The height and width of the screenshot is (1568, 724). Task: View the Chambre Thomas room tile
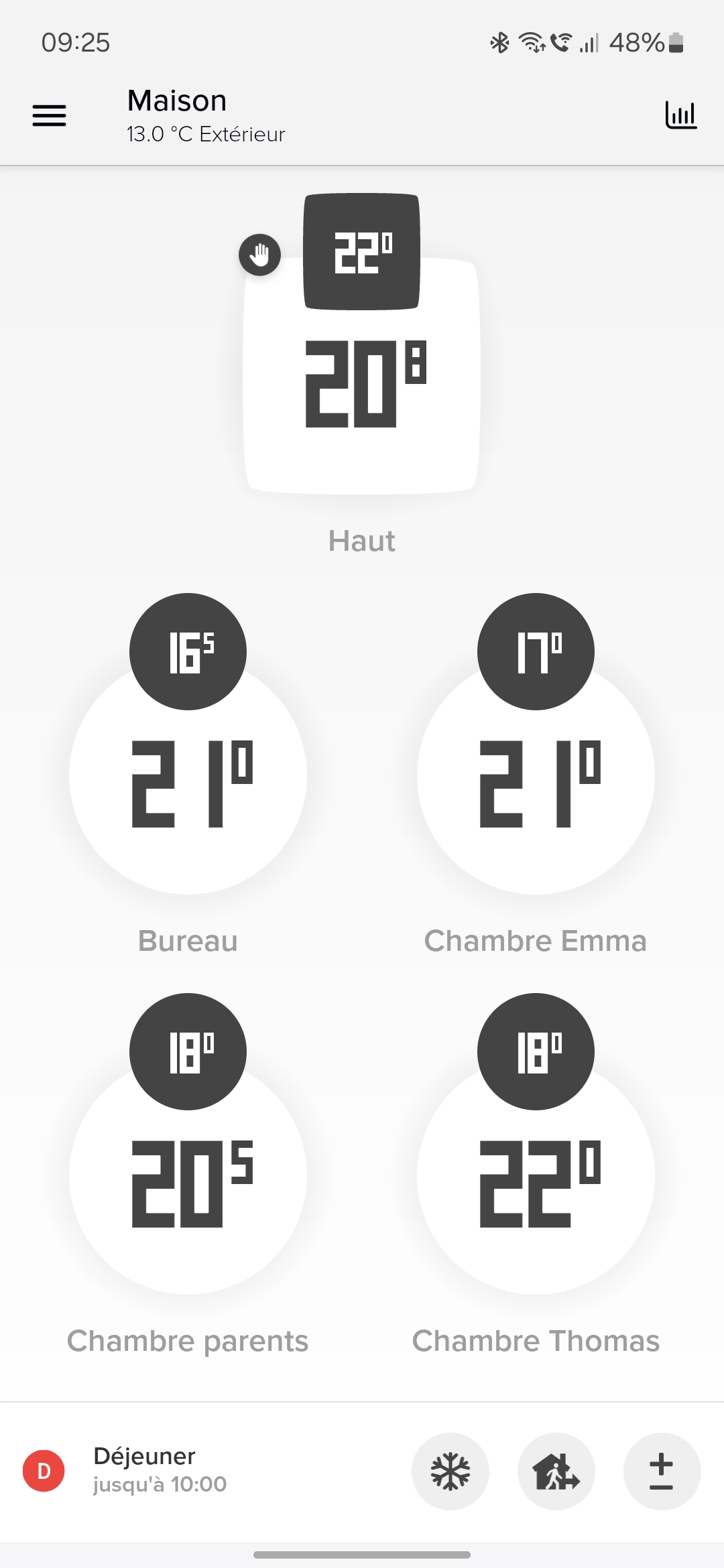536,1177
